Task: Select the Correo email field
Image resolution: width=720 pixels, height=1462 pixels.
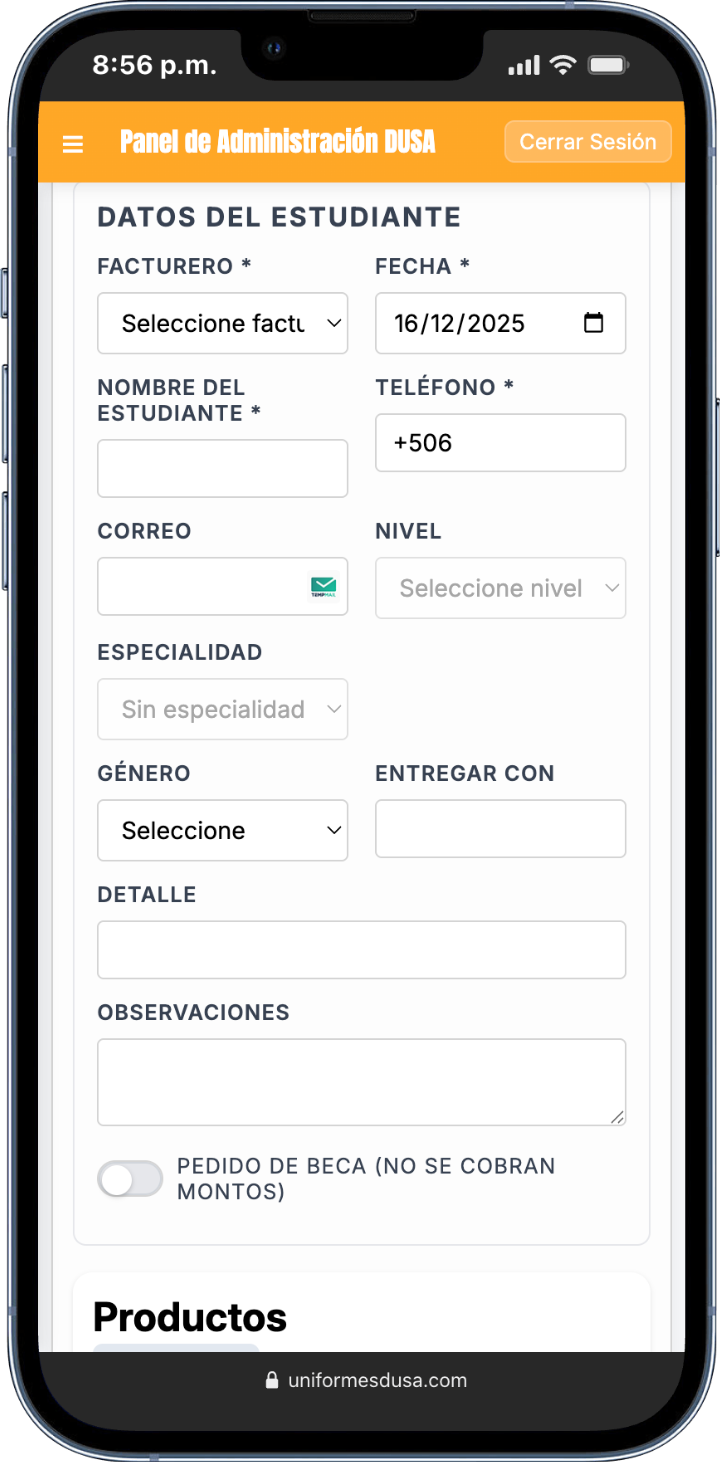Action: pyautogui.click(x=200, y=587)
